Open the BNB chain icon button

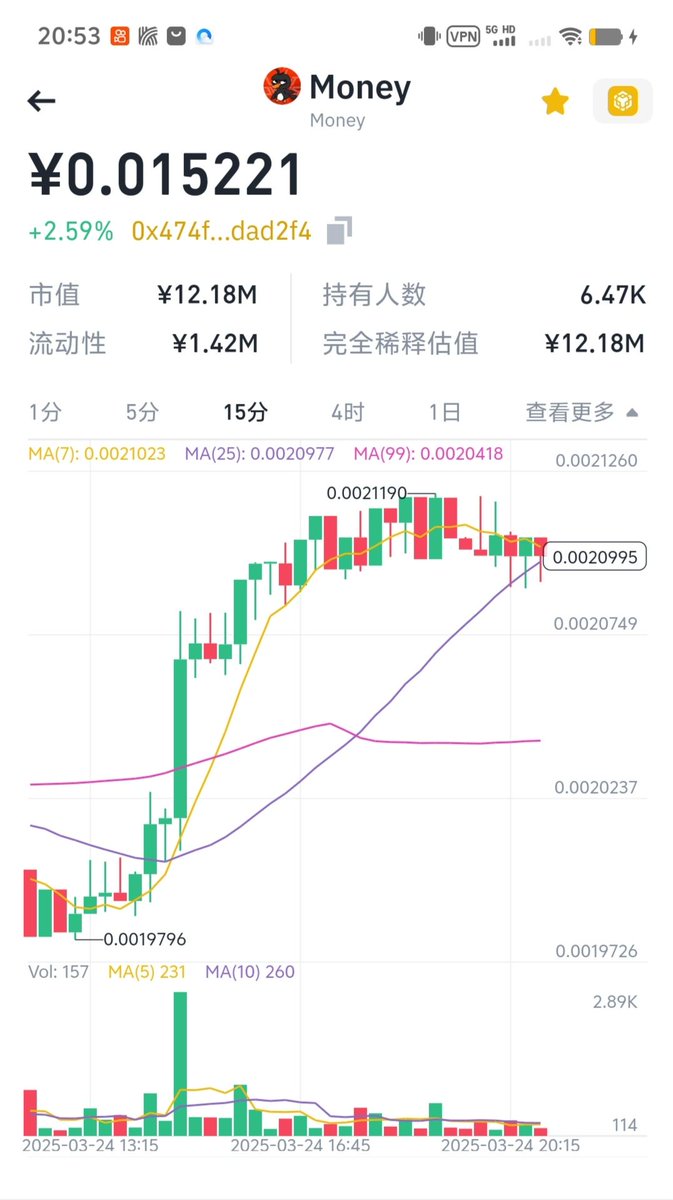coord(623,101)
